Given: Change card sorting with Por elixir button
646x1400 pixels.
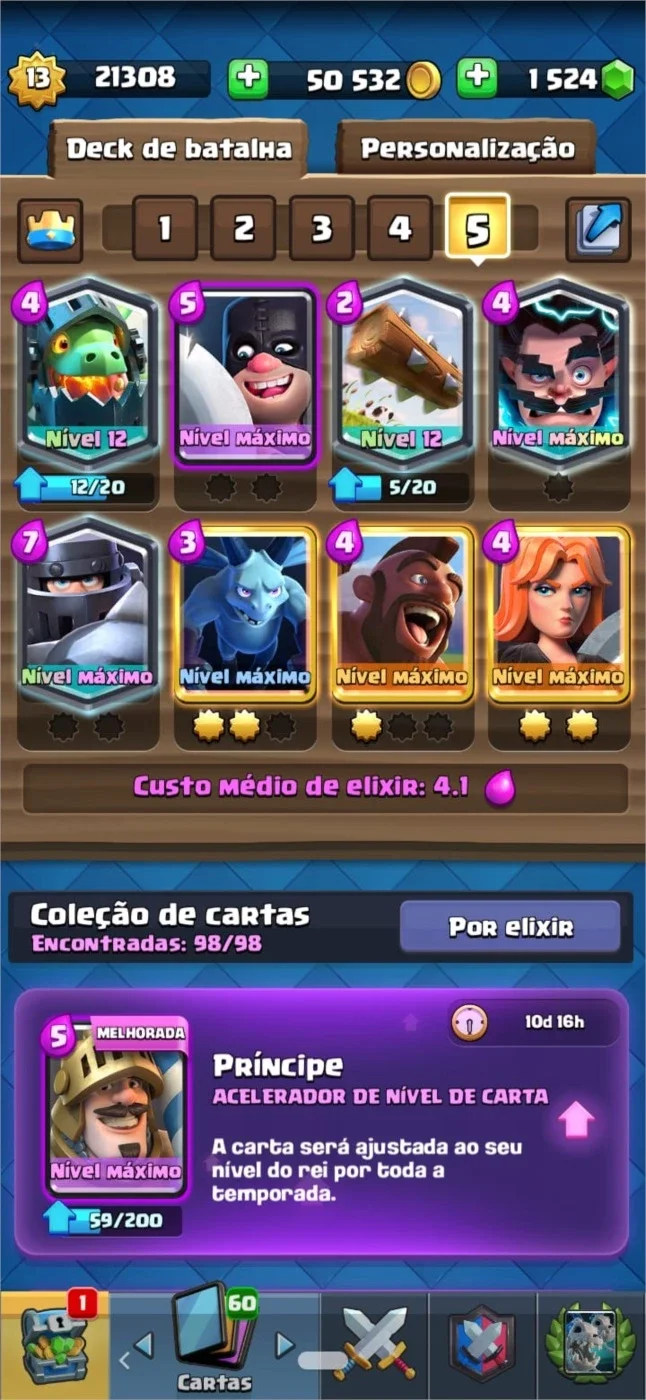Looking at the screenshot, I should (x=510, y=927).
